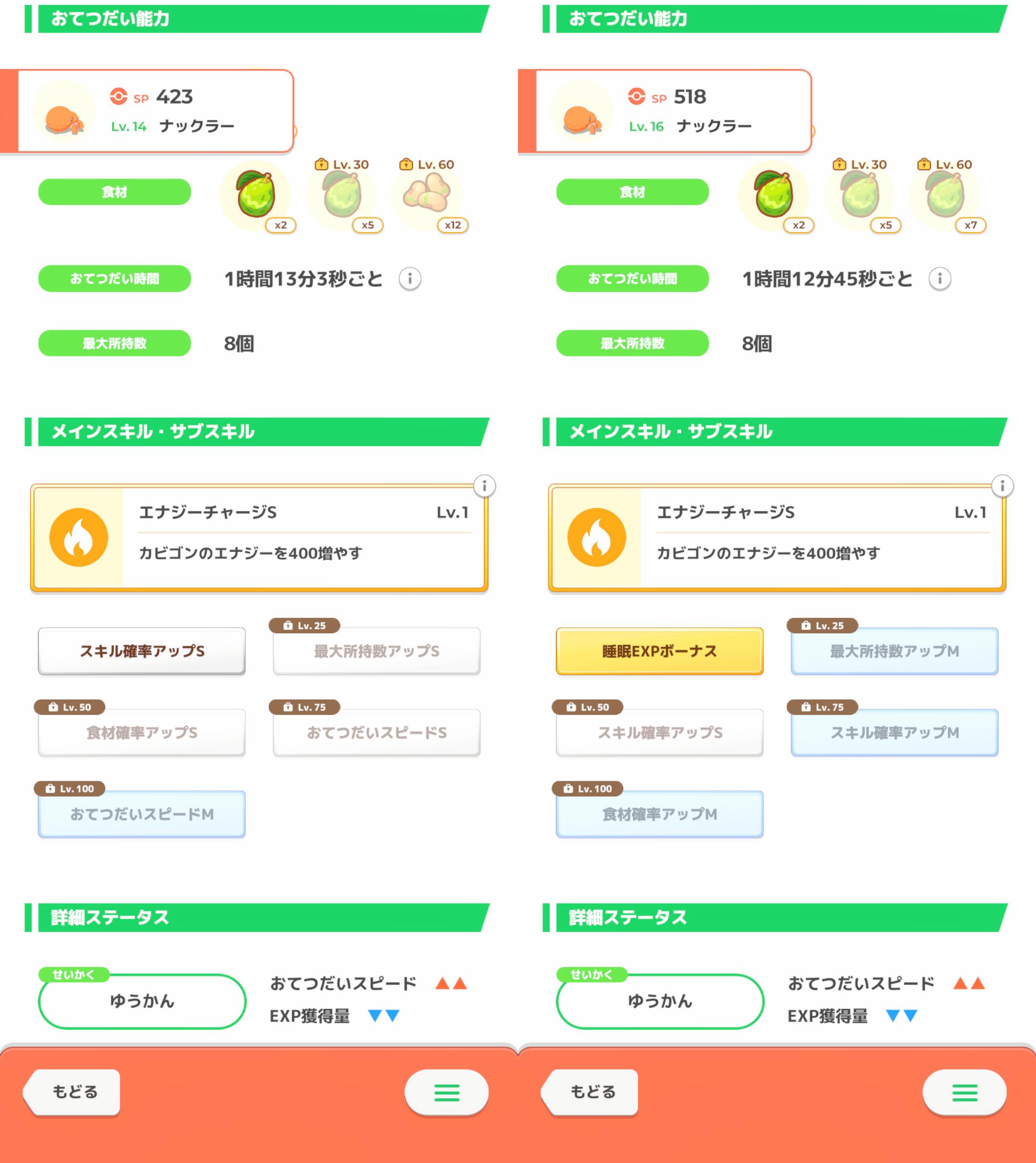Screen dimensions: 1036x1163
Task: View the 最大所持数アップS sub skill
Action: point(376,651)
